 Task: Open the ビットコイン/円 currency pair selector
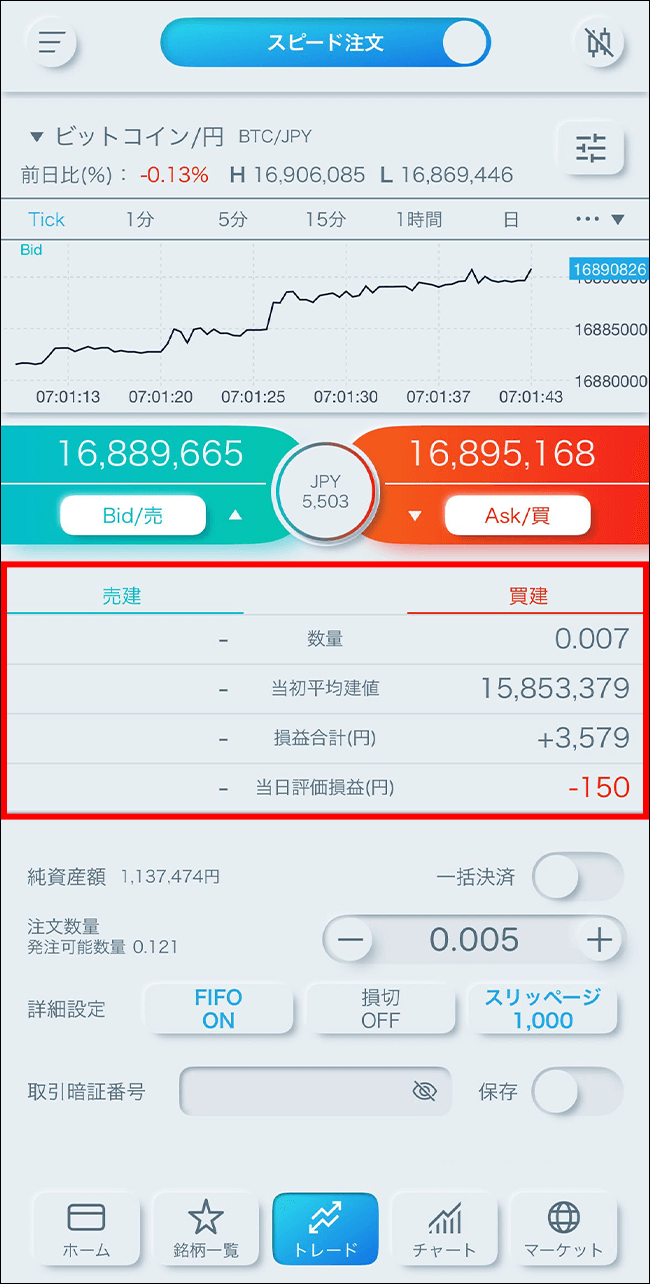click(x=127, y=137)
